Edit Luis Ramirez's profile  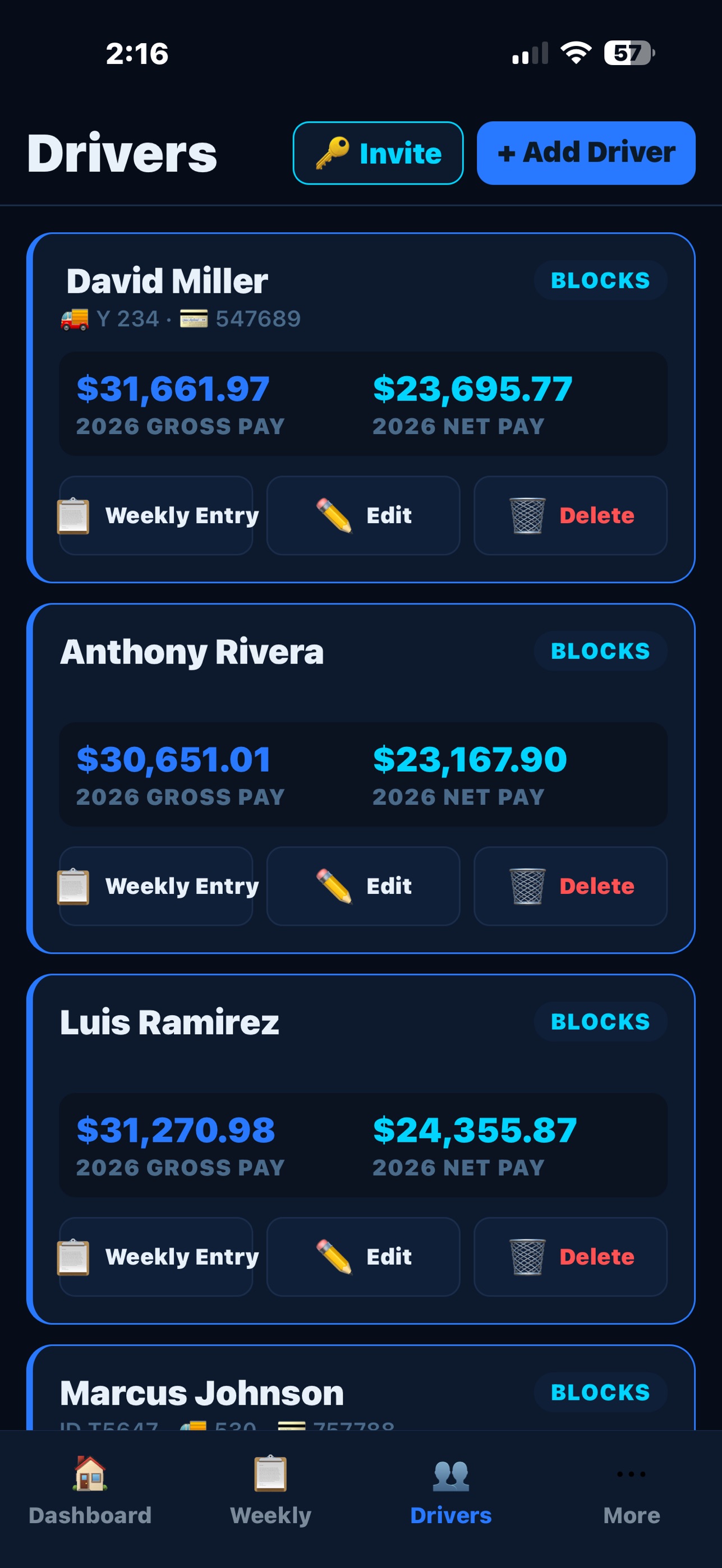(364, 1257)
